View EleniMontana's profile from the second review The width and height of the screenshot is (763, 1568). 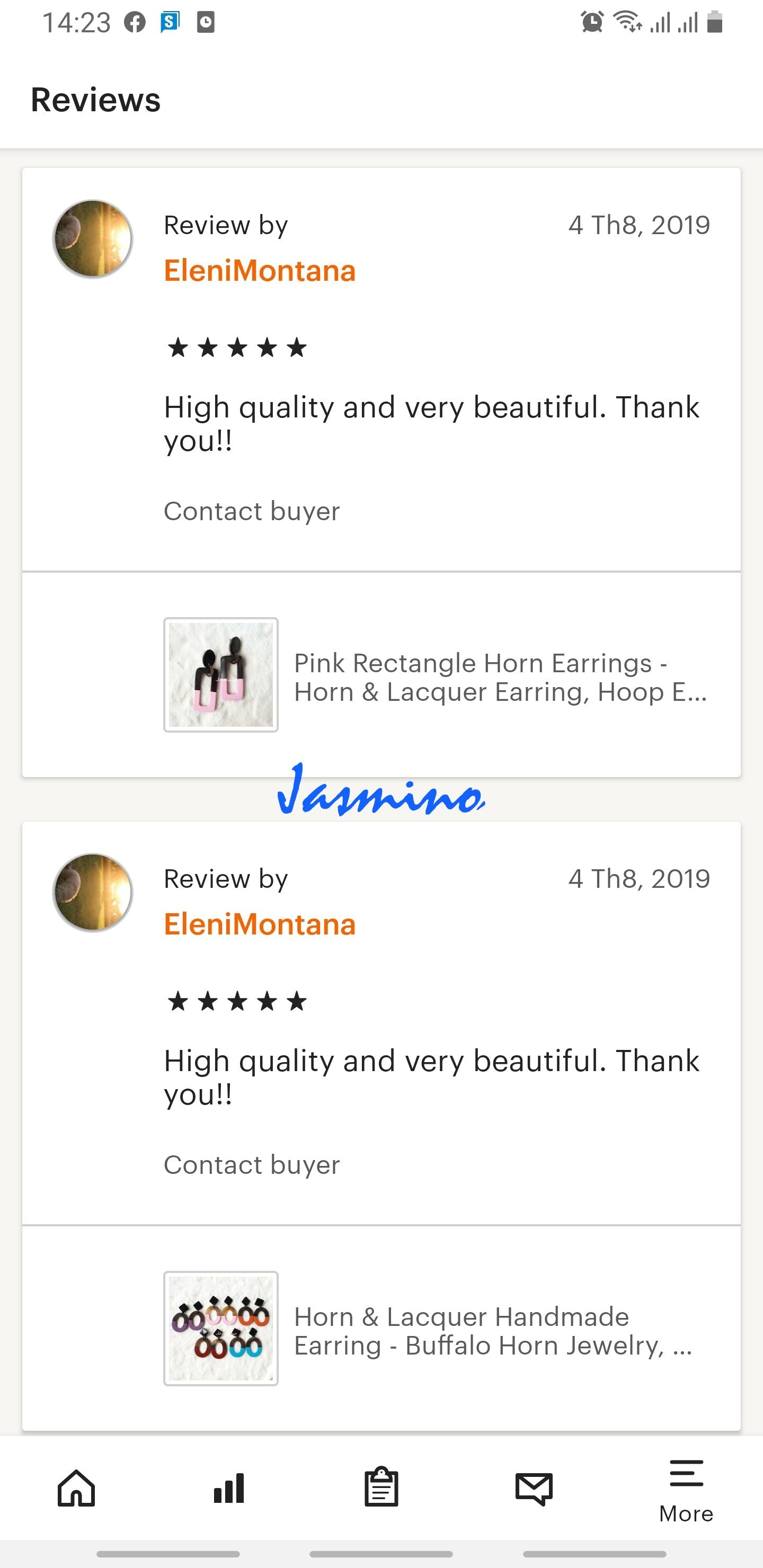coord(260,924)
